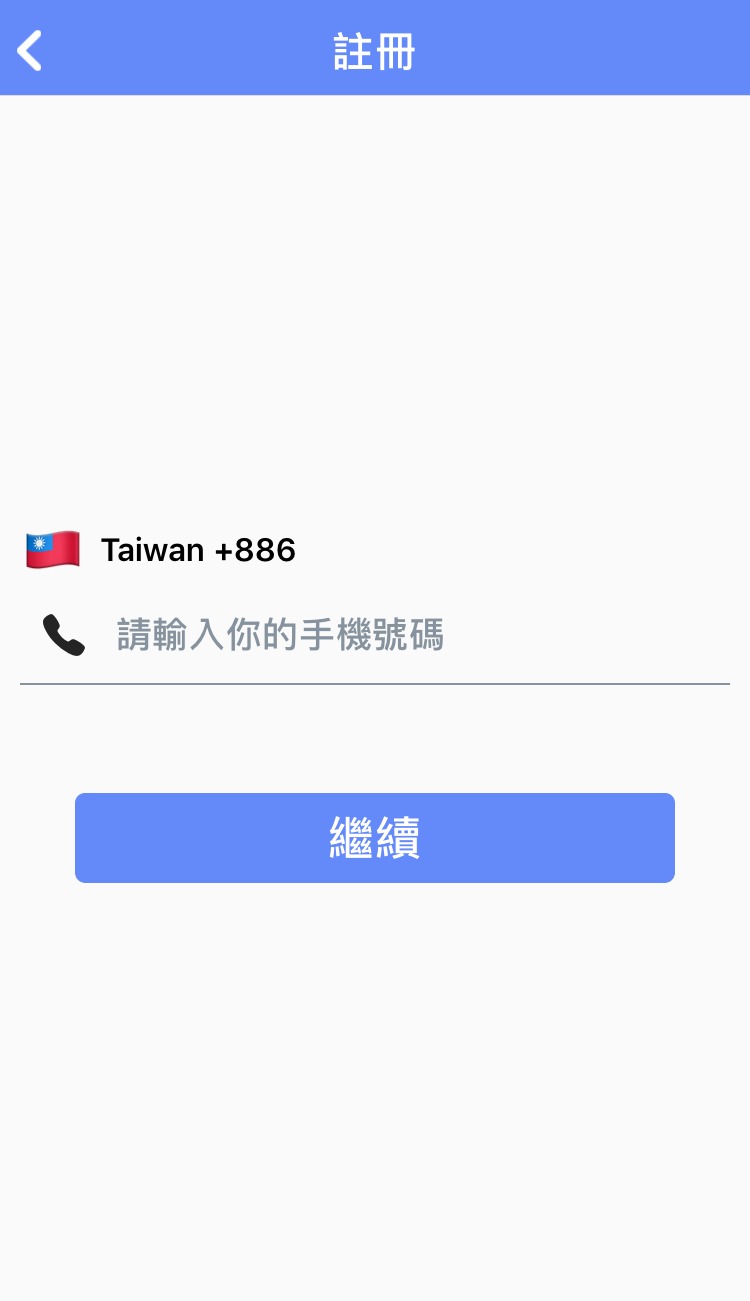This screenshot has height=1301, width=750.
Task: Go back from the 註冊 screen
Action: click(30, 51)
